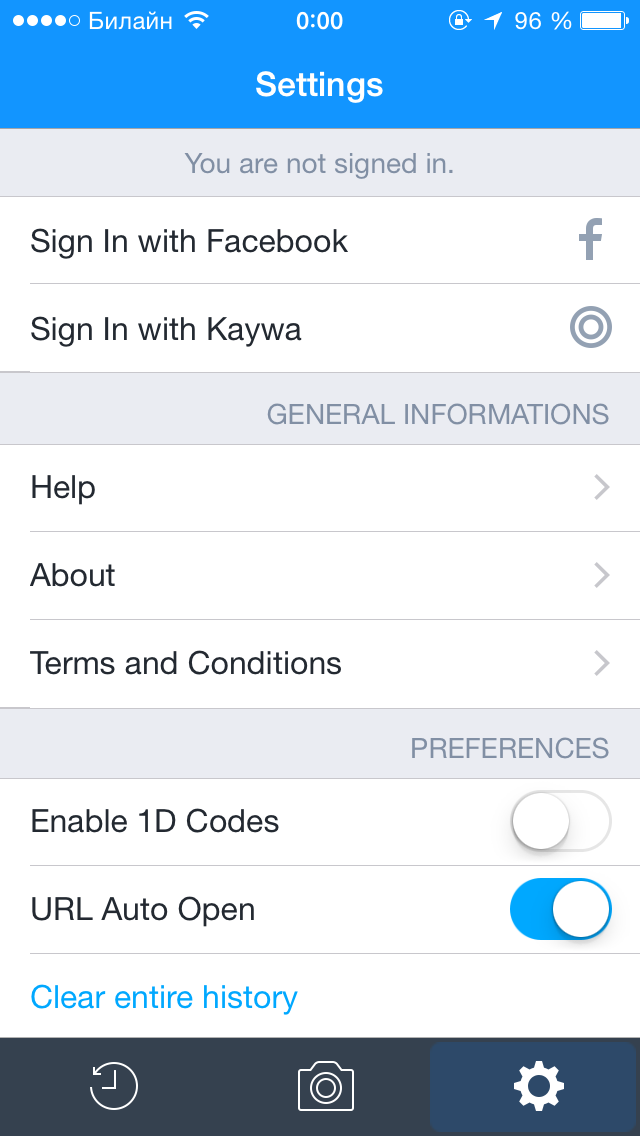Screen dimensions: 640x1136
Task: Open the About page
Action: point(320,576)
